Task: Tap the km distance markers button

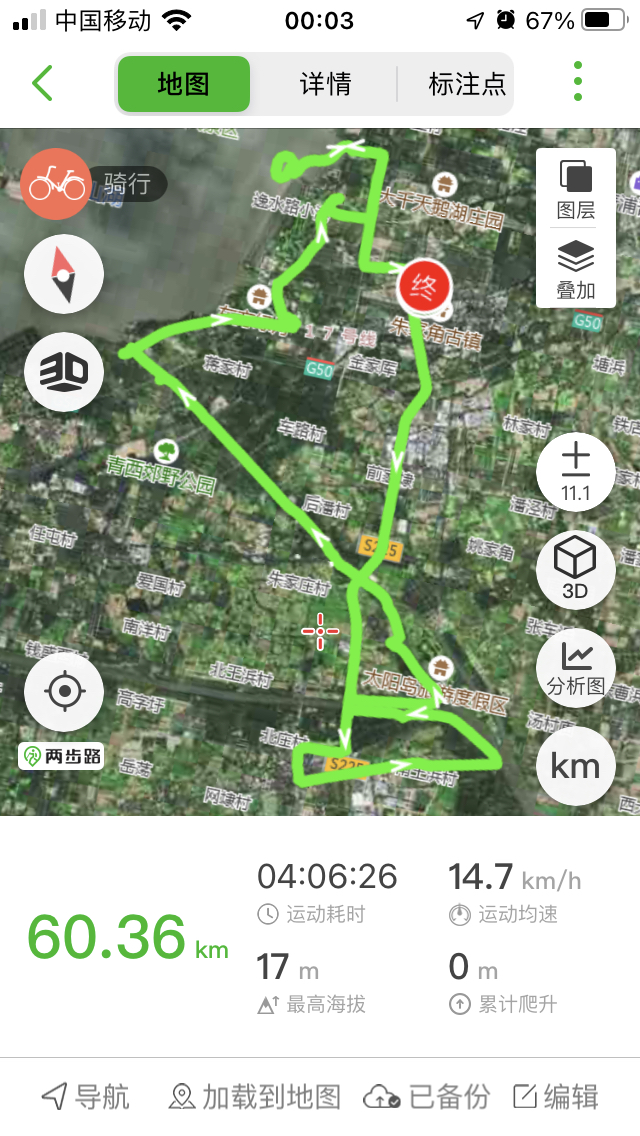Action: 576,765
